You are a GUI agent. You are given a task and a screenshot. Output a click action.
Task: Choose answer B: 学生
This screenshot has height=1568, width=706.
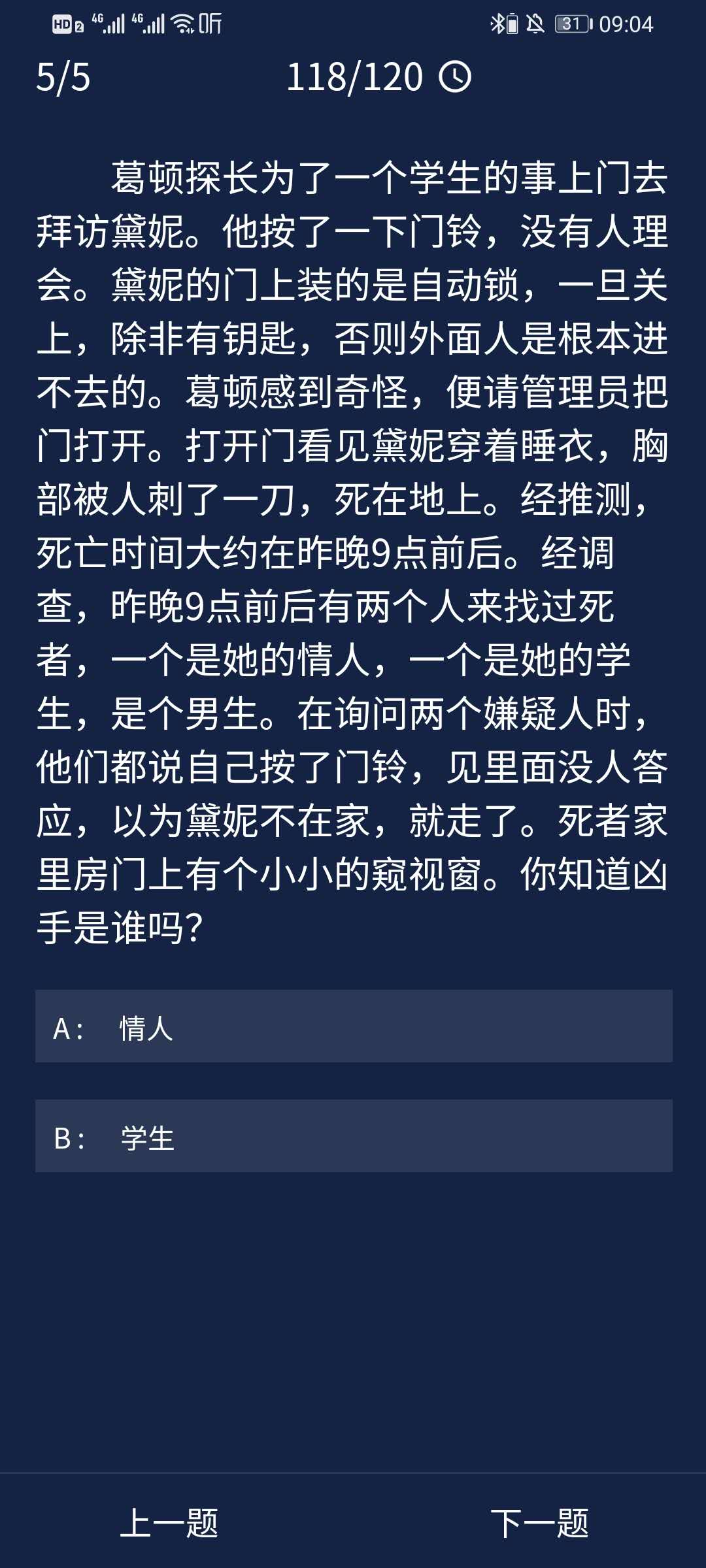353,1135
